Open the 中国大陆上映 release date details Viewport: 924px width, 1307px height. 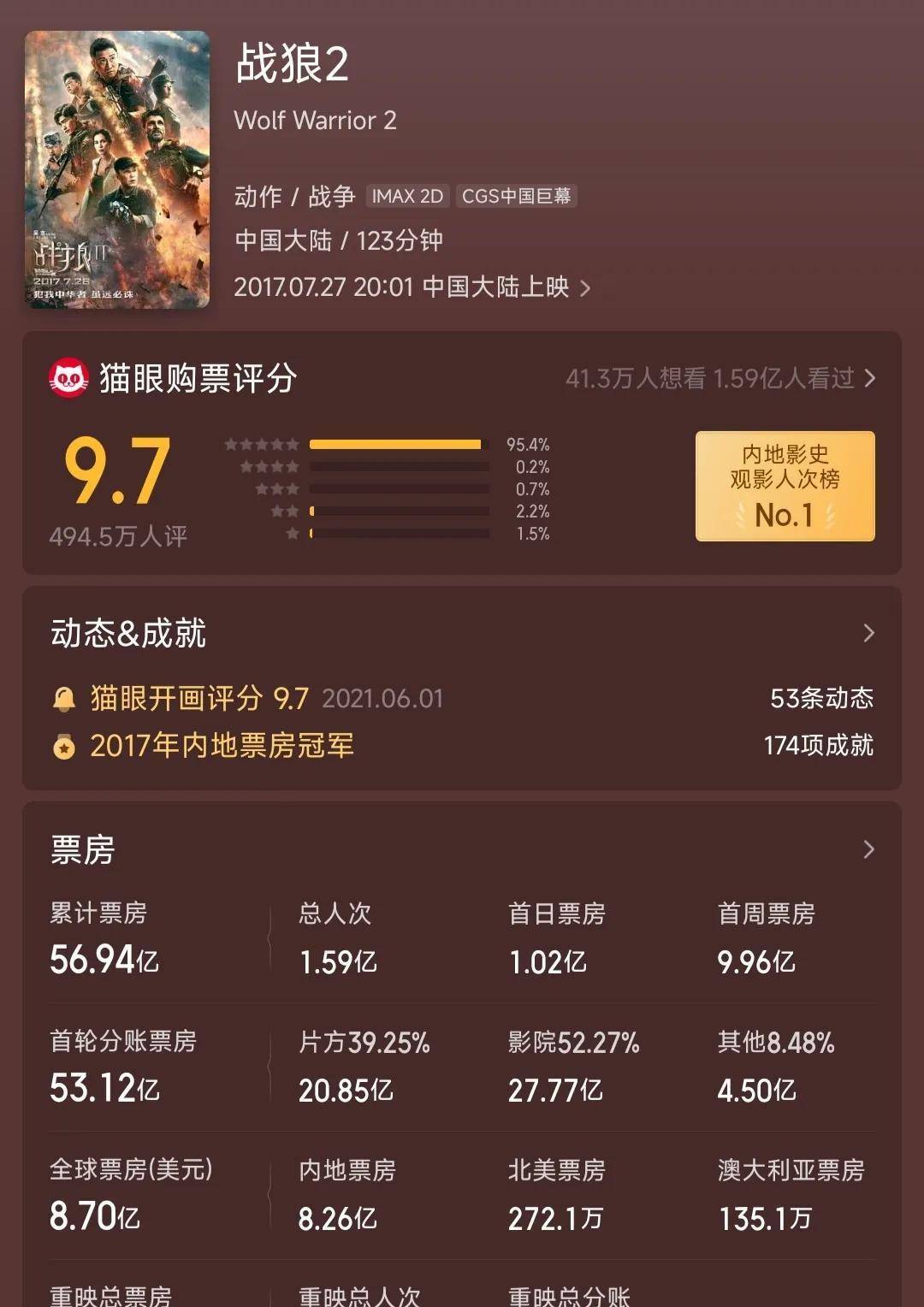coord(412,287)
